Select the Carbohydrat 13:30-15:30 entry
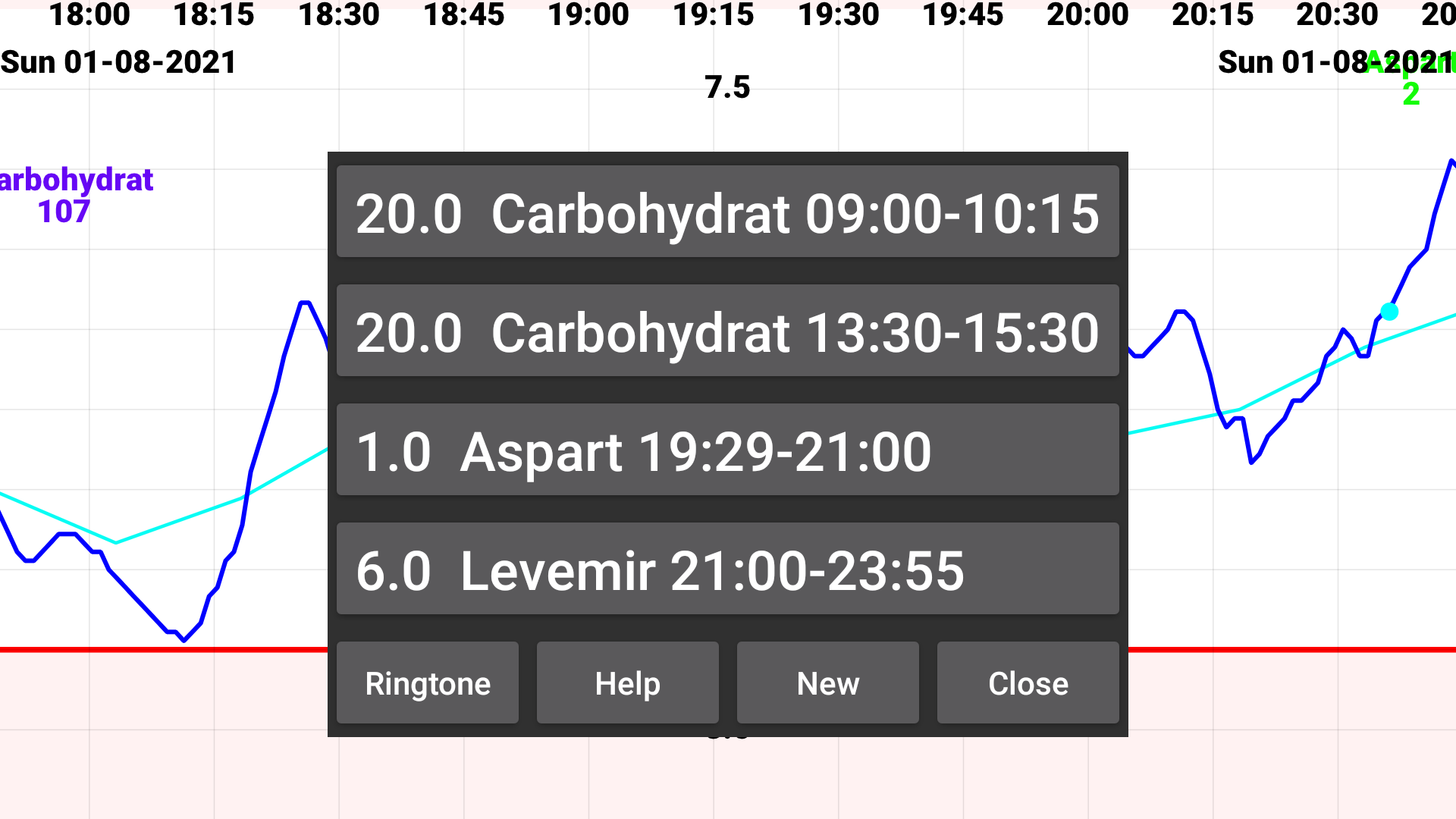Screen dimensions: 1456x819 [727, 331]
